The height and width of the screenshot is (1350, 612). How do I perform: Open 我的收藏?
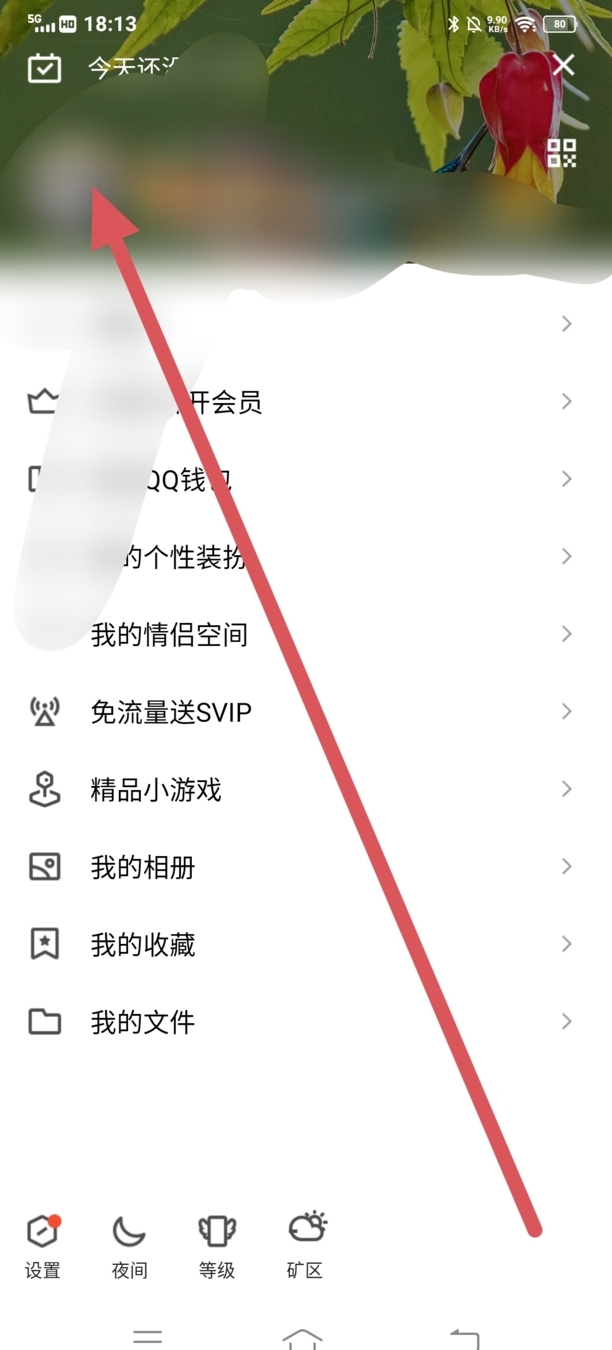306,944
